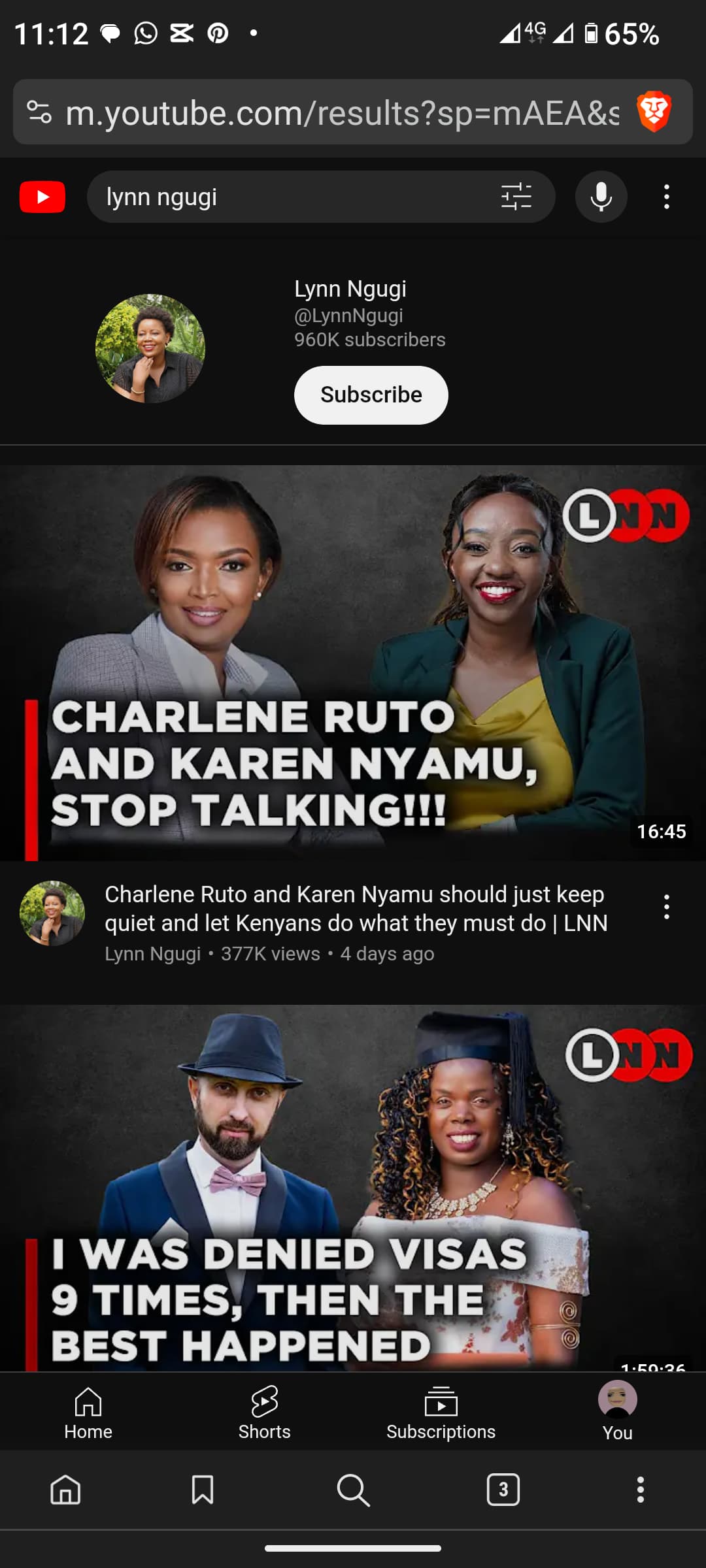Open the browser search button
Viewport: 706px width, 1568px height.
click(353, 1490)
